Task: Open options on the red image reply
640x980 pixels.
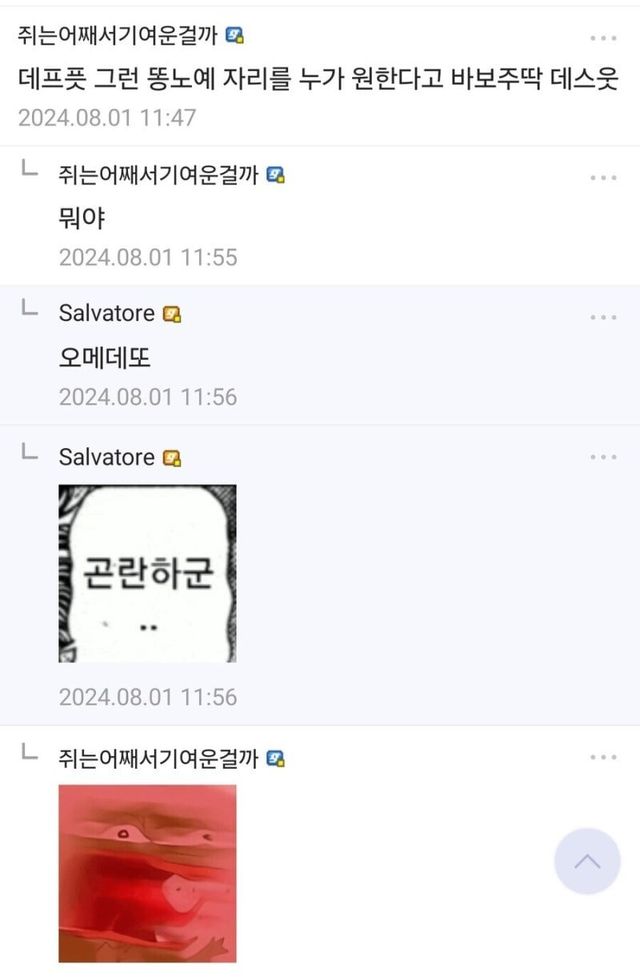Action: pos(603,757)
